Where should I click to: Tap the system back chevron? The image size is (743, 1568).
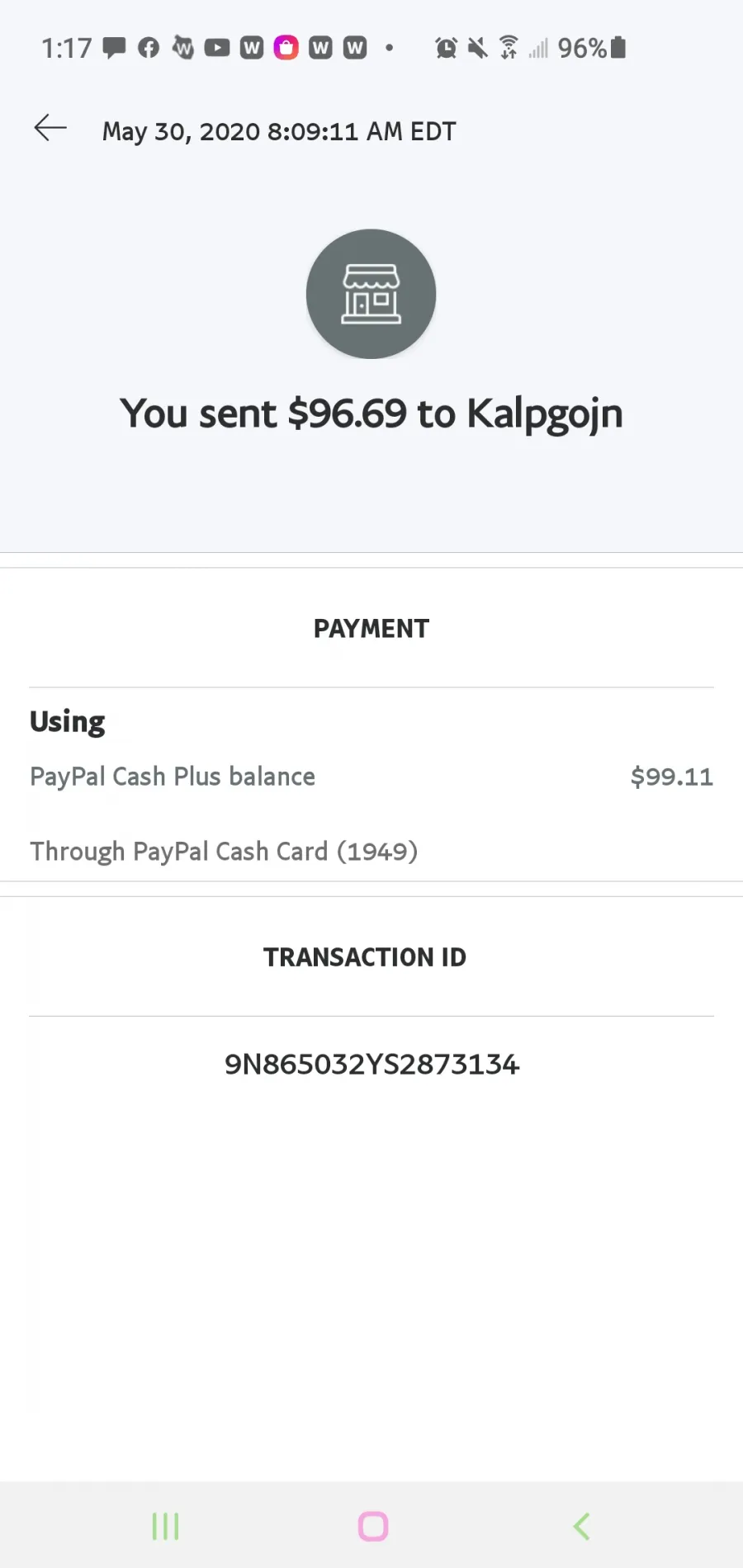point(581,1526)
